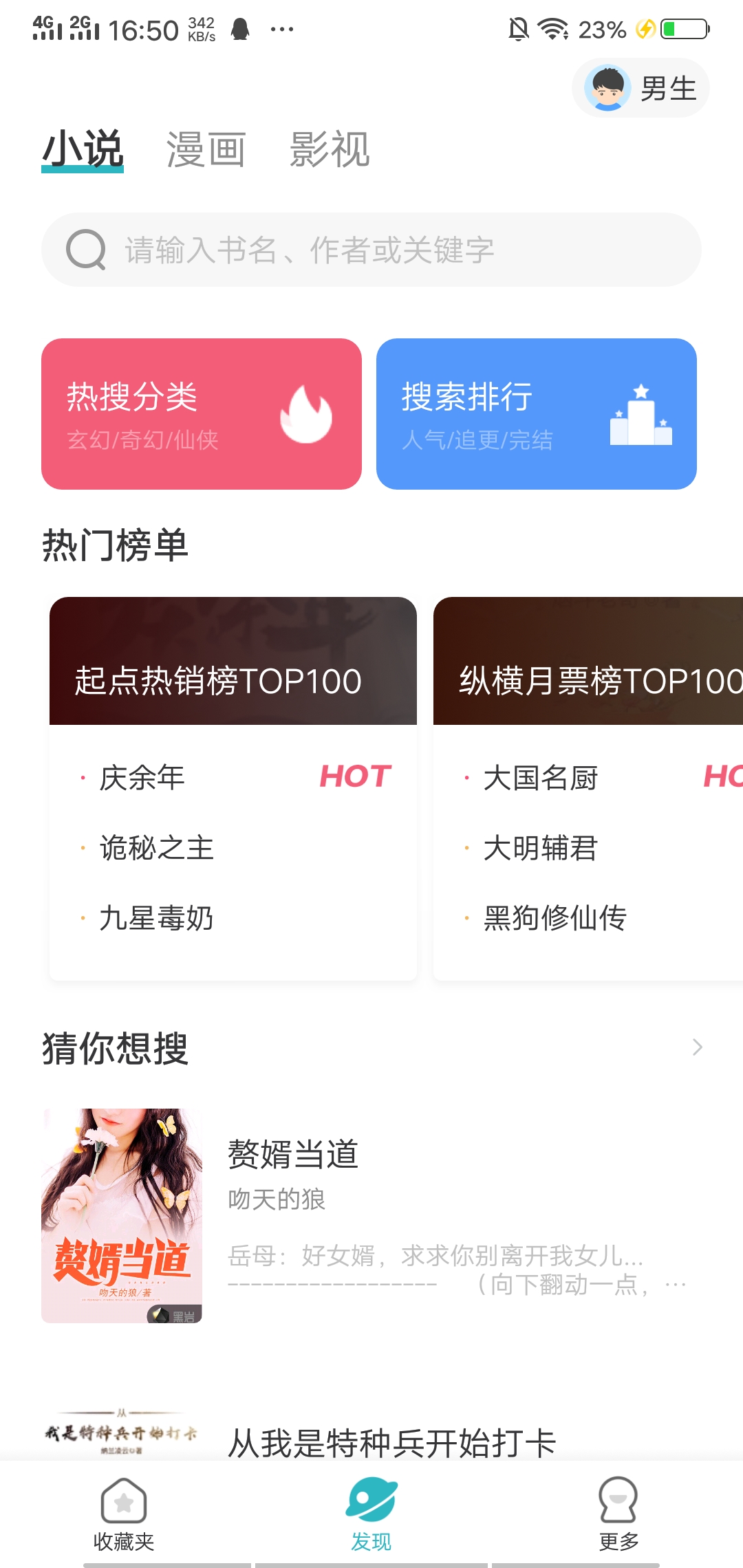Click the podium icon on 搜索排行 card

pos(640,418)
